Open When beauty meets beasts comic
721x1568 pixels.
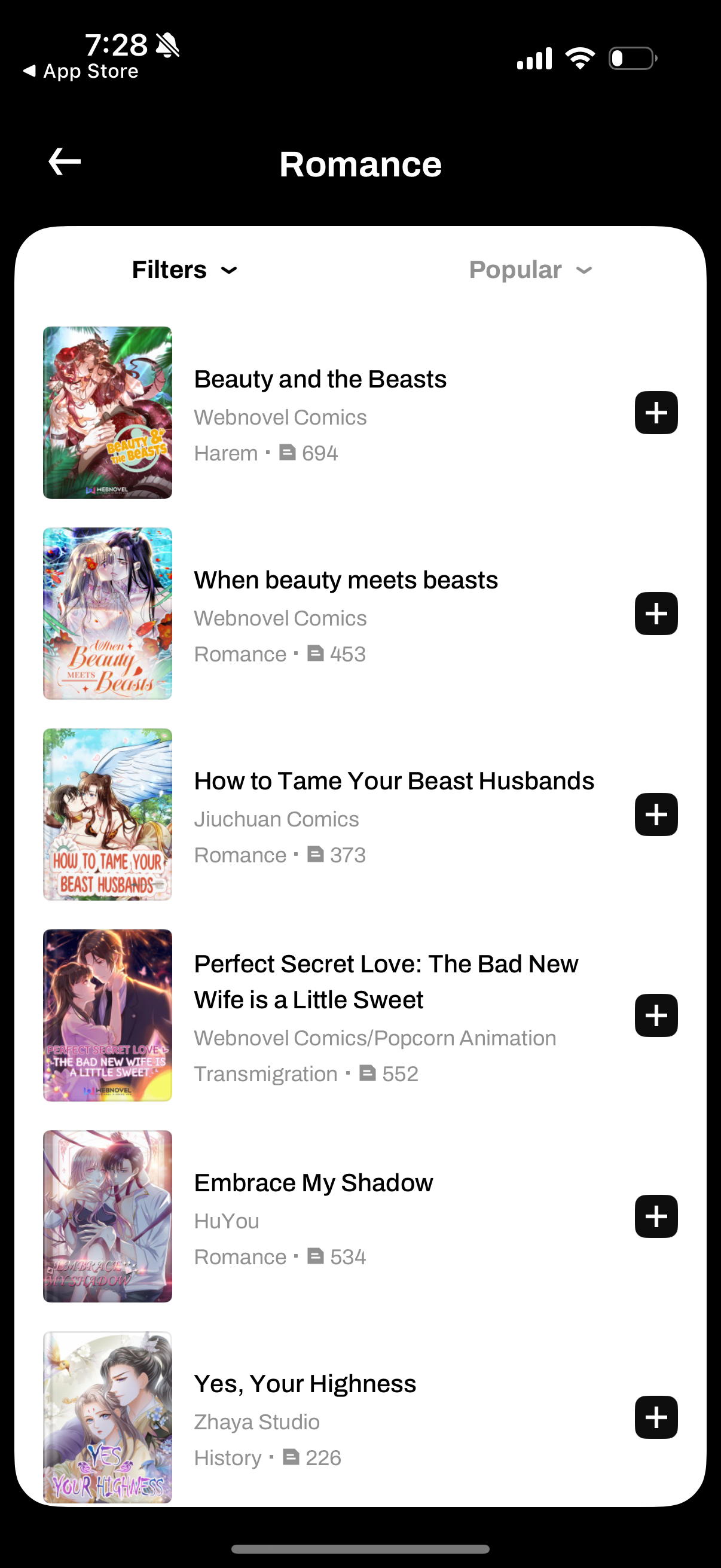coord(346,580)
